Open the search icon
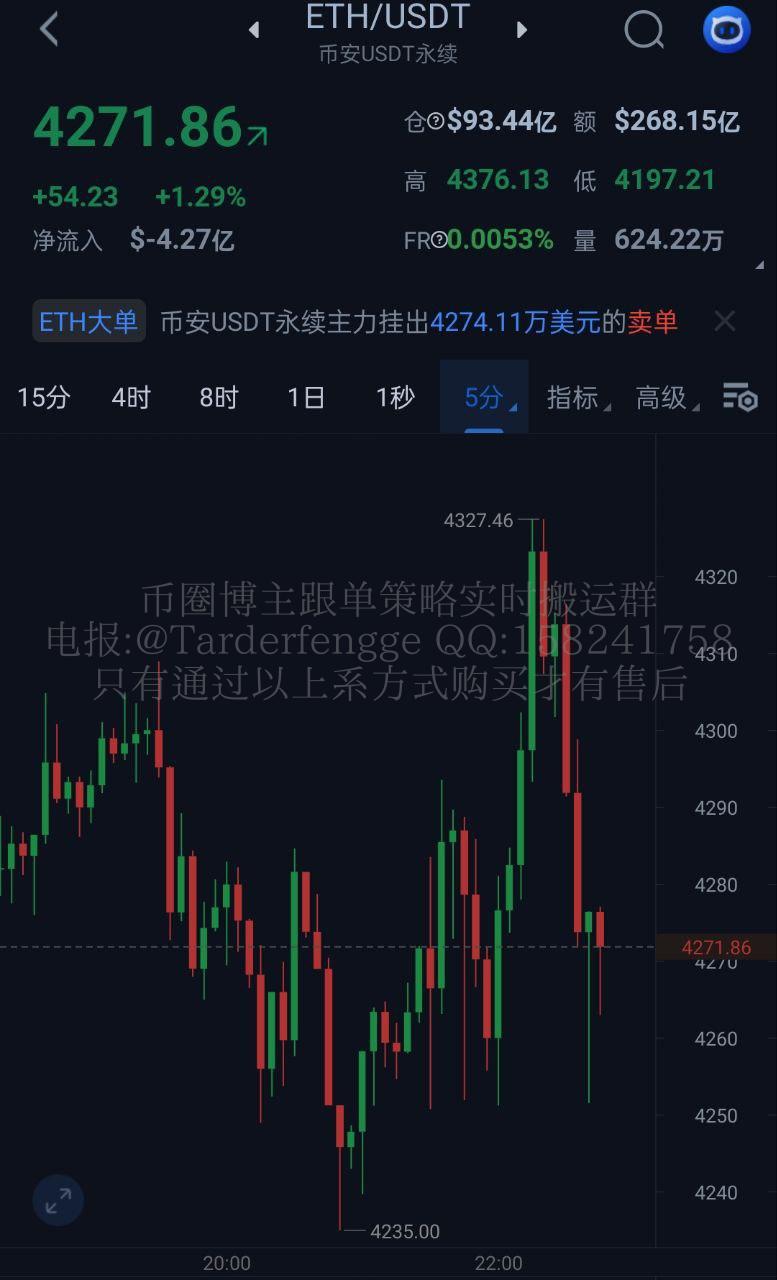Image resolution: width=777 pixels, height=1280 pixels. pos(644,30)
